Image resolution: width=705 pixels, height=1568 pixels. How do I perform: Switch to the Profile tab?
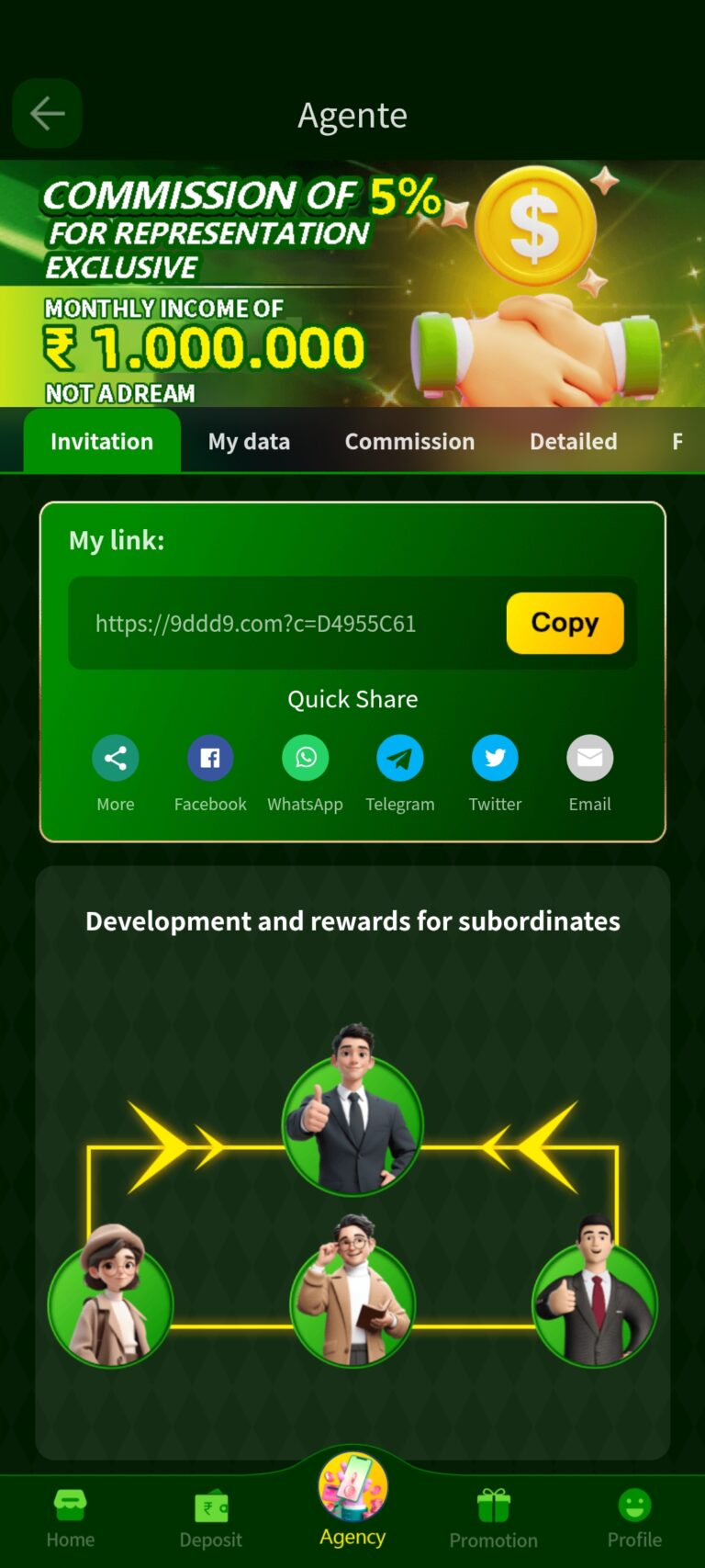coord(634,1518)
